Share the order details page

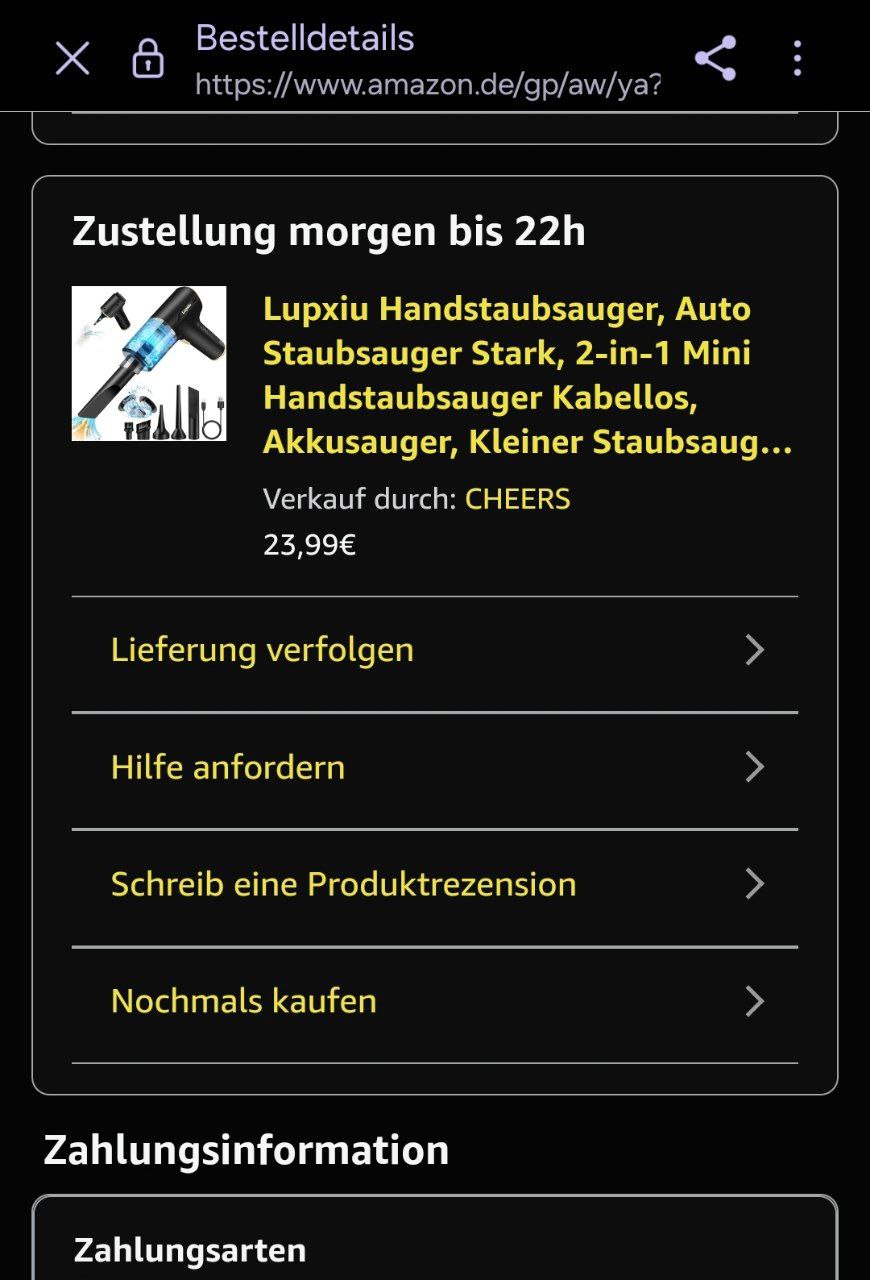716,59
